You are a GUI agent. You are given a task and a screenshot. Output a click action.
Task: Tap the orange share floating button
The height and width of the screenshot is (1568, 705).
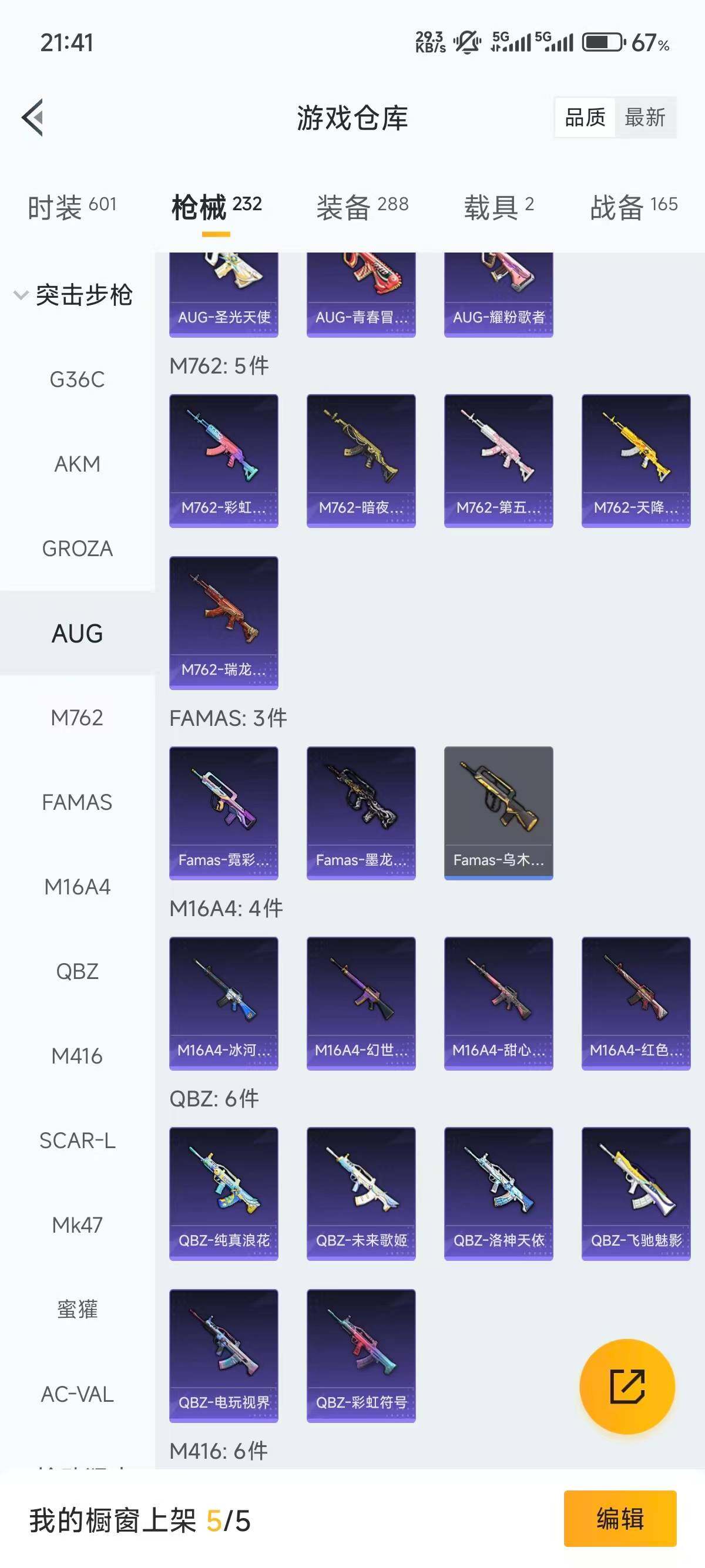click(627, 1387)
